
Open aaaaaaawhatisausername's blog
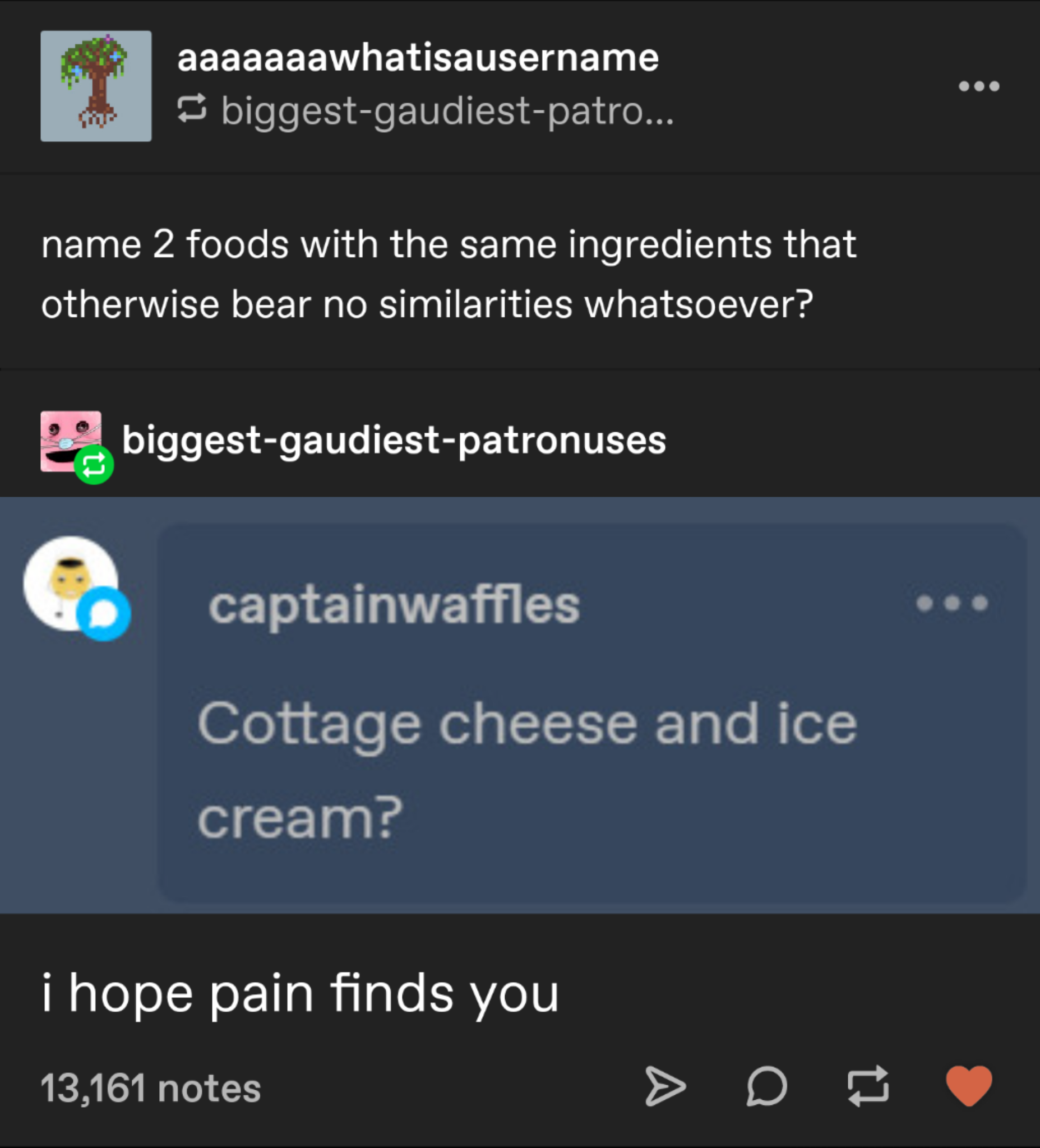point(419,57)
